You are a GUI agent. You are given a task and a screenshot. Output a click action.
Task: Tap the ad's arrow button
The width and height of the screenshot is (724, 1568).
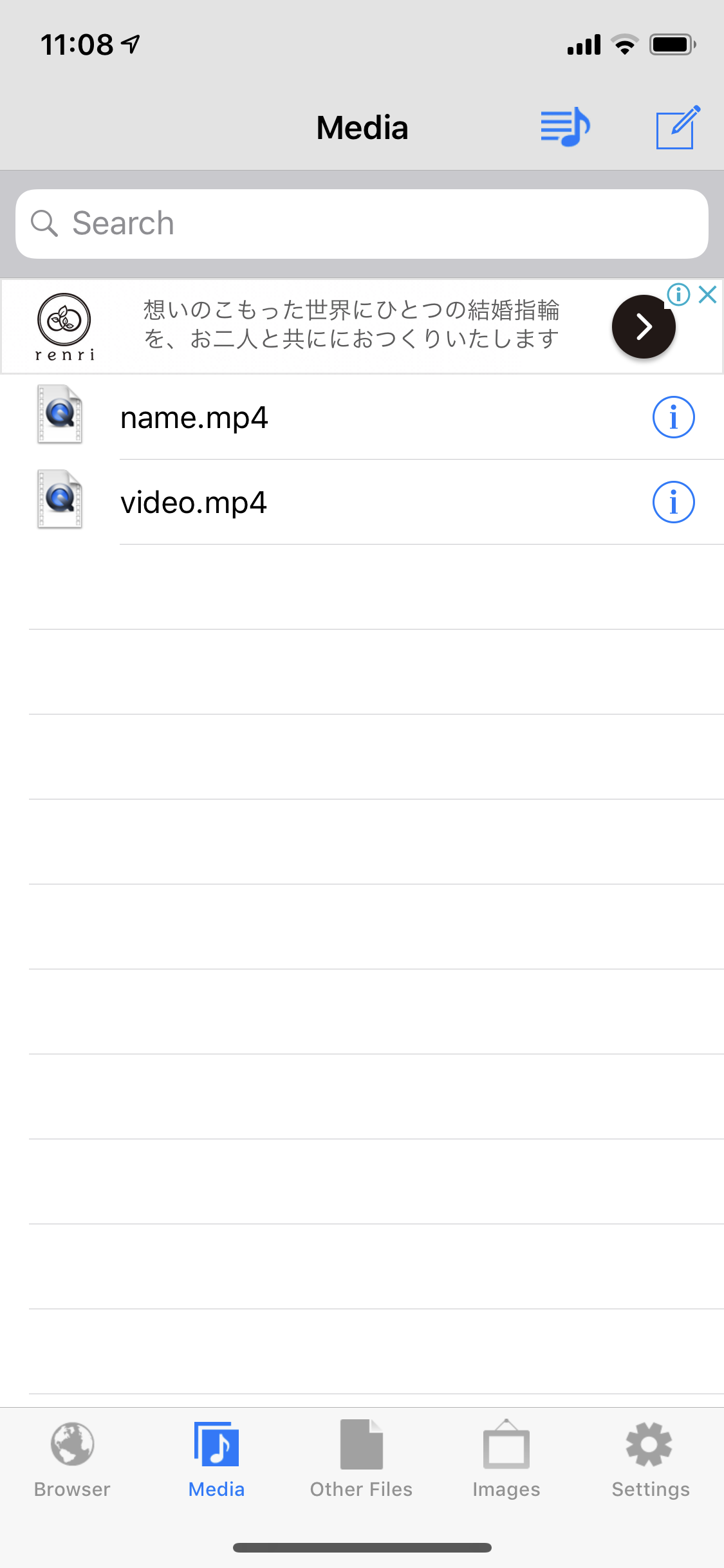point(643,326)
